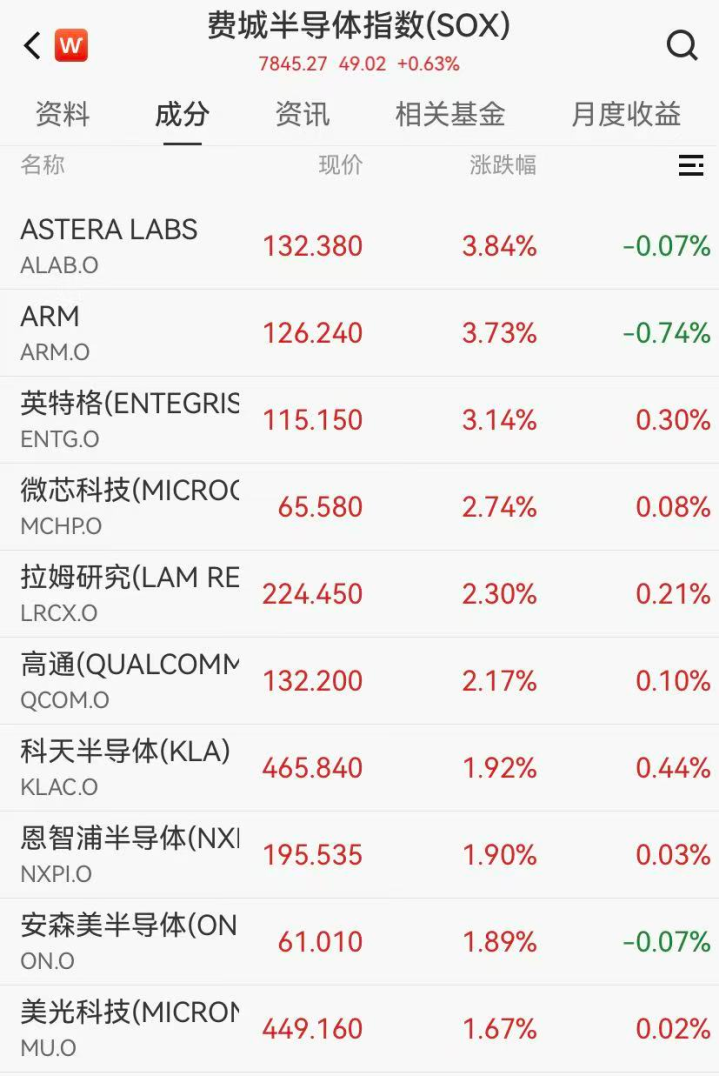Open the ARM.O stock row
The image size is (719, 1076).
click(x=360, y=333)
